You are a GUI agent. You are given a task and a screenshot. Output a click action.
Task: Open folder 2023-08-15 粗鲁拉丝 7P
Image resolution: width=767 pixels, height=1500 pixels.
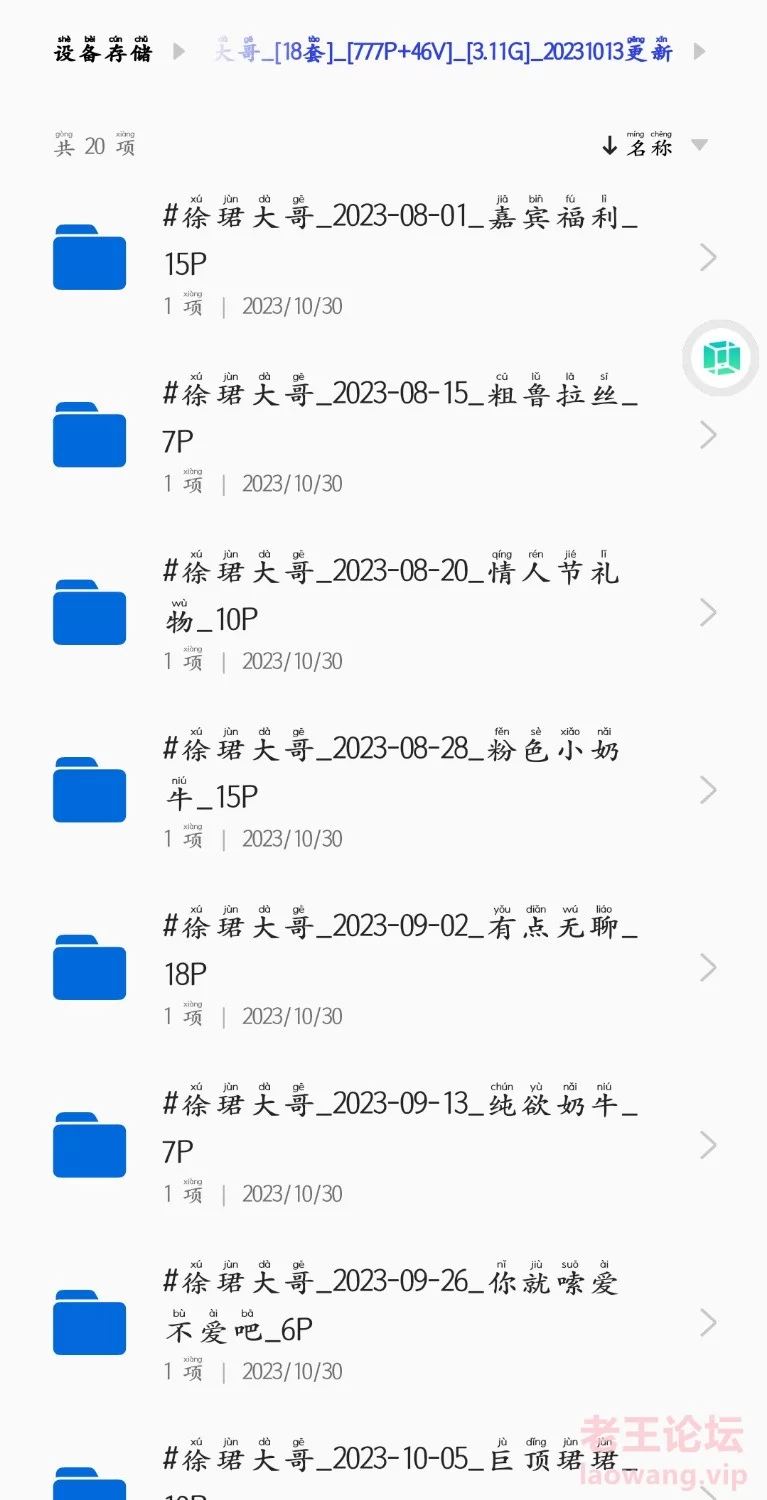[400, 416]
